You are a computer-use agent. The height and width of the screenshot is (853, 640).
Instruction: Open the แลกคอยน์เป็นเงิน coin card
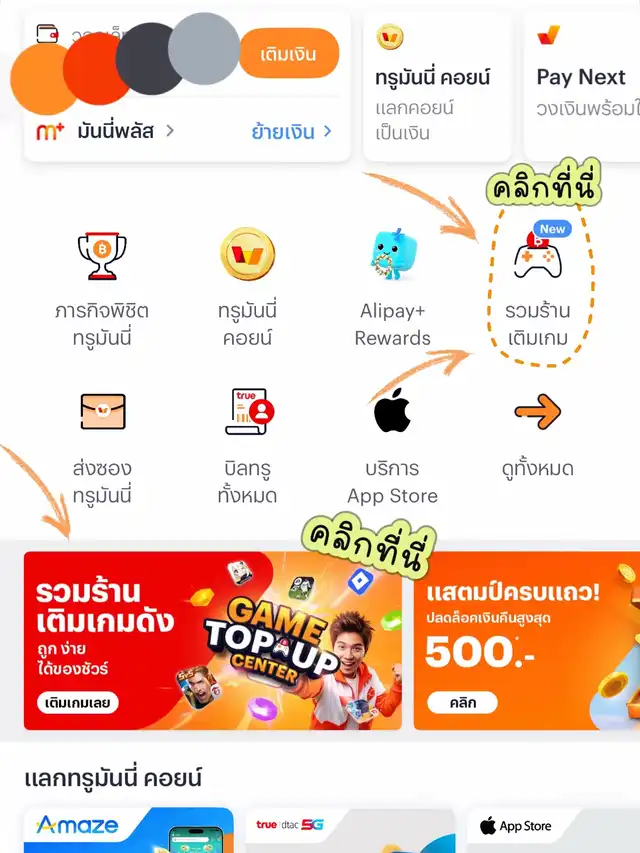tap(438, 87)
